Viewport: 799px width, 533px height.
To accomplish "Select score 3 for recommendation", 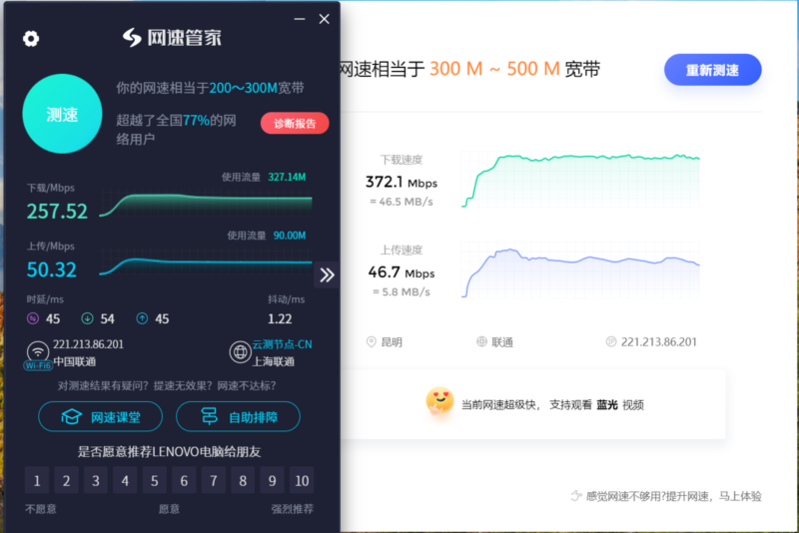I will [96, 481].
